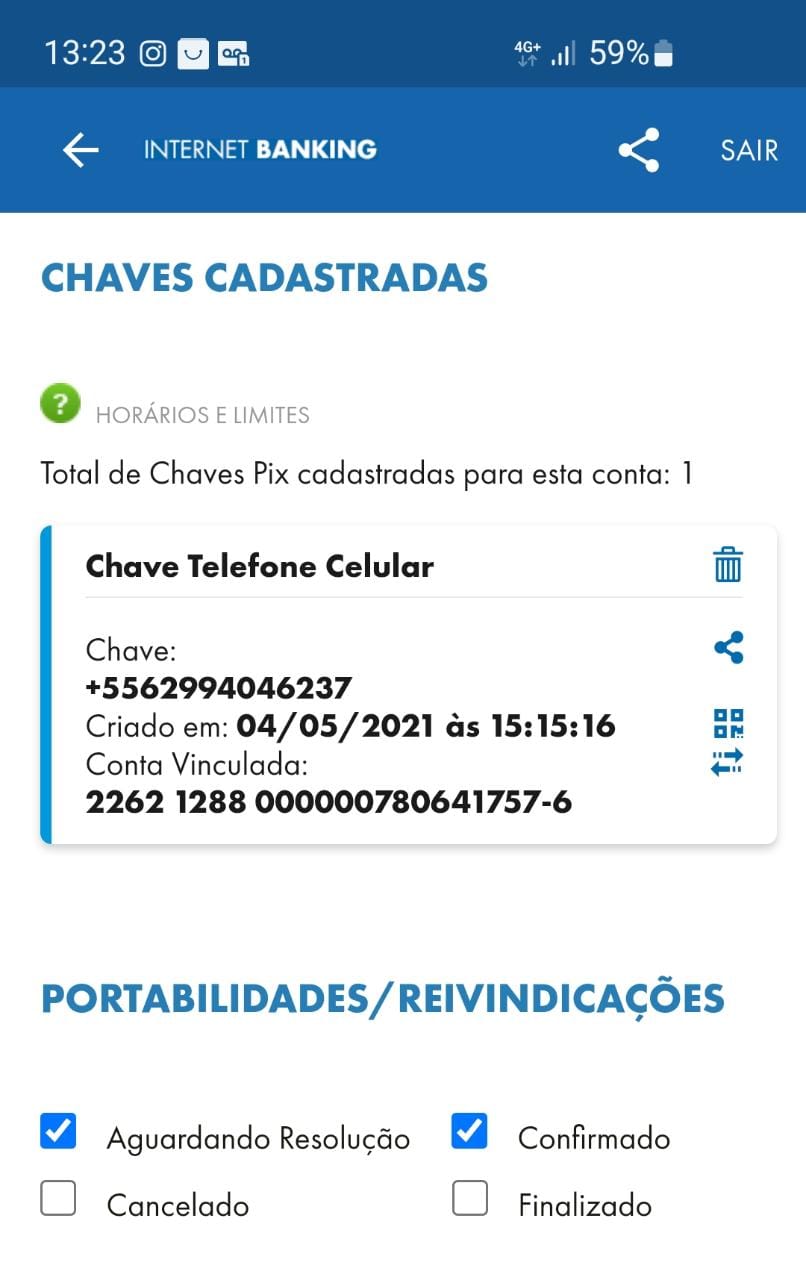Image resolution: width=806 pixels, height=1280 pixels.
Task: Enable the Finalizado checkbox
Action: (x=470, y=1198)
